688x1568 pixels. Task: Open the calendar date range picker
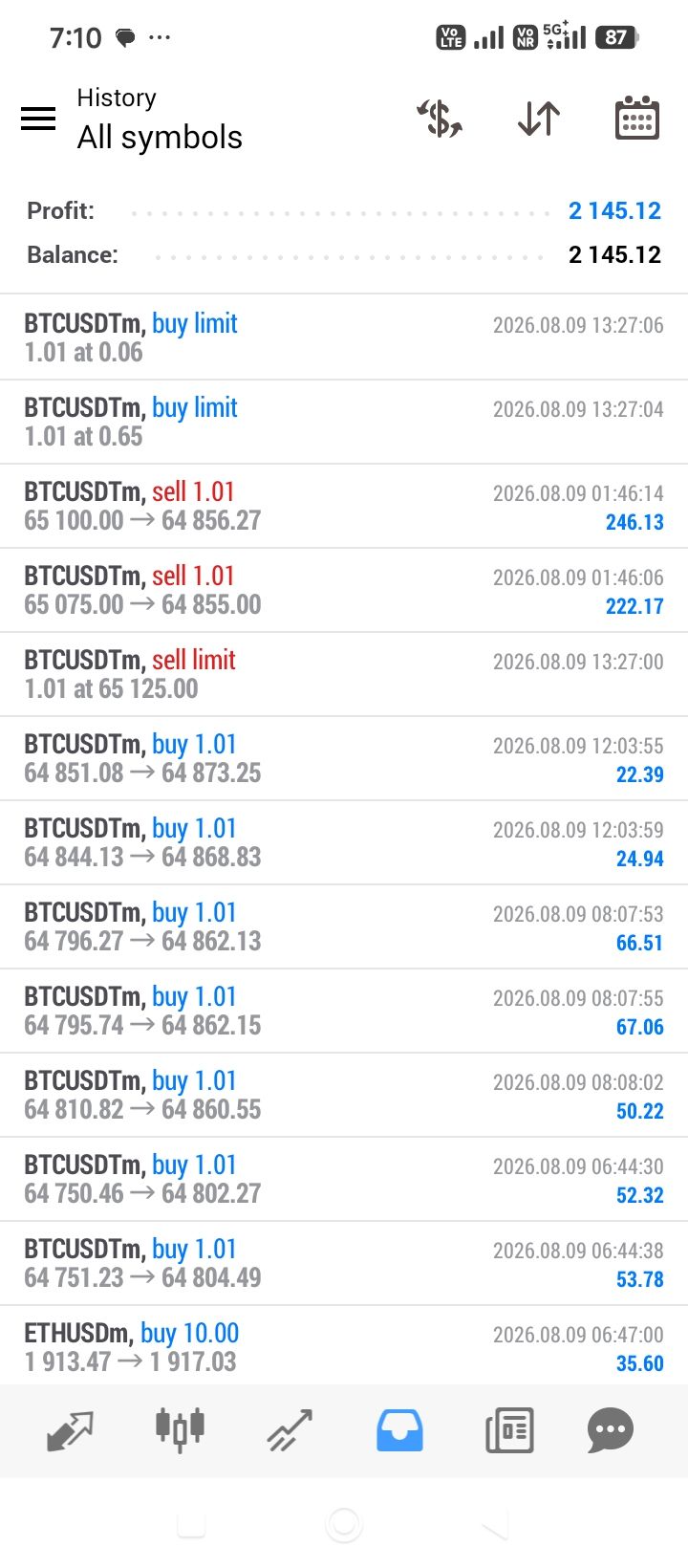[x=636, y=119]
